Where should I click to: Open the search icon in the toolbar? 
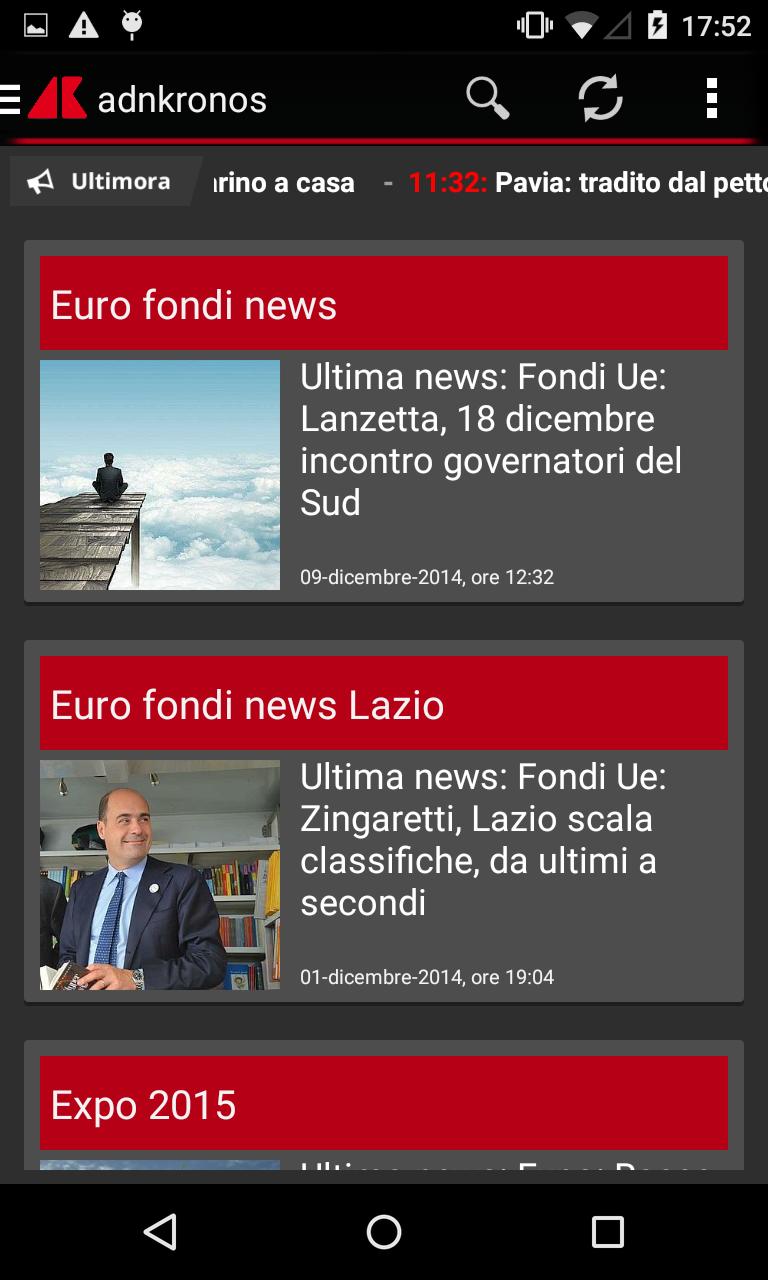click(487, 97)
